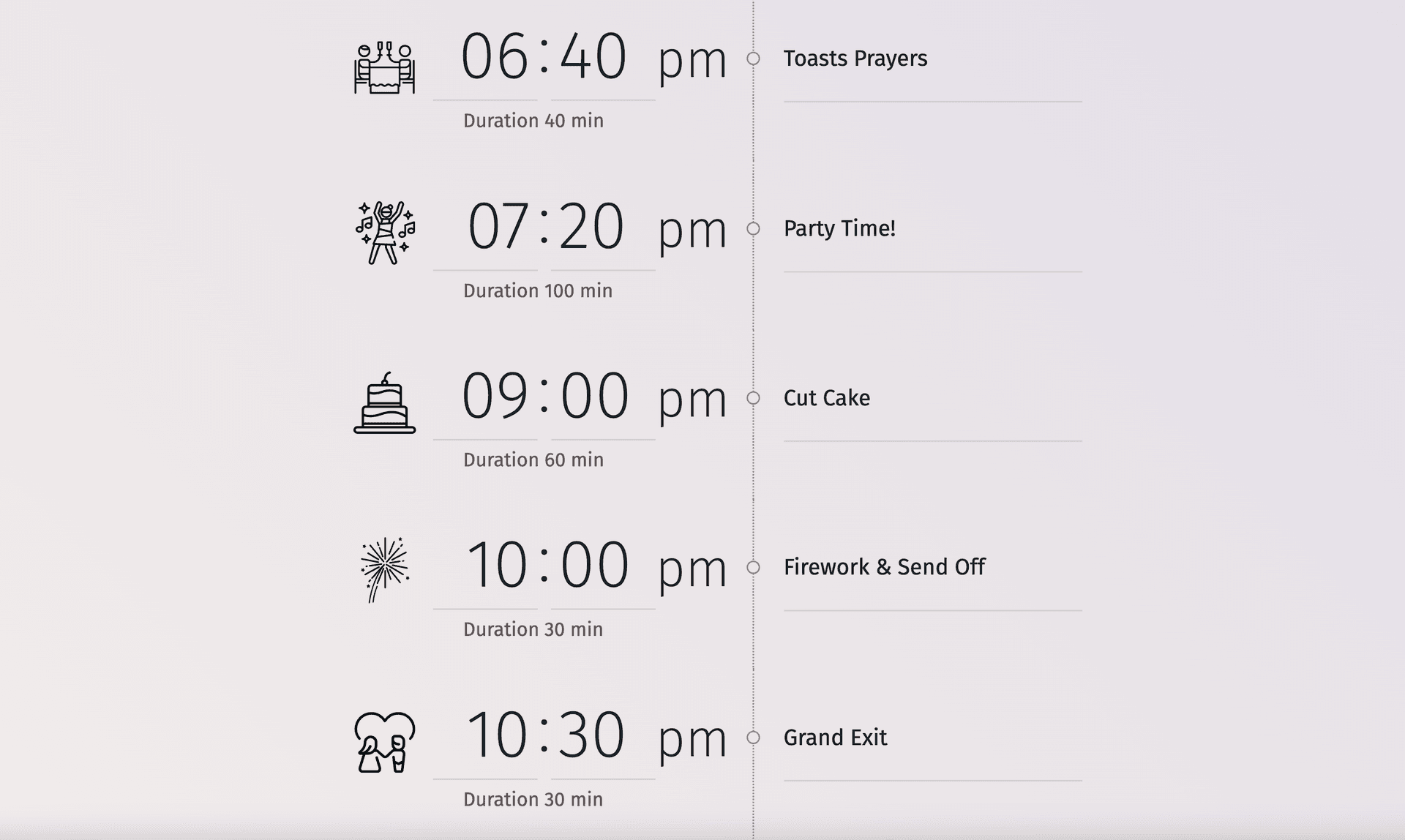Screen dimensions: 1405x840
Task: Change the dancing party icon
Action: pyautogui.click(x=385, y=232)
